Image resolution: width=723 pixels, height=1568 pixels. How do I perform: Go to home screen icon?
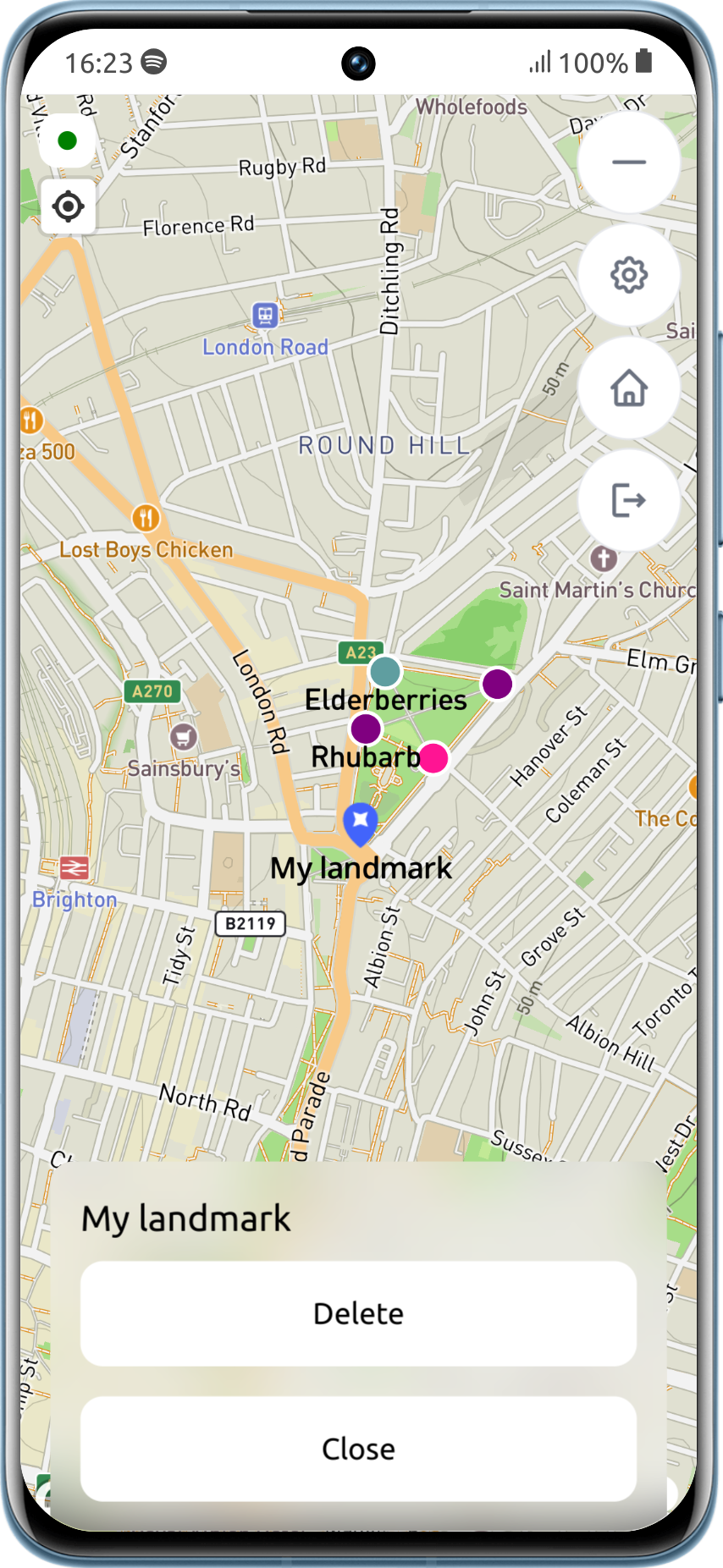point(628,388)
